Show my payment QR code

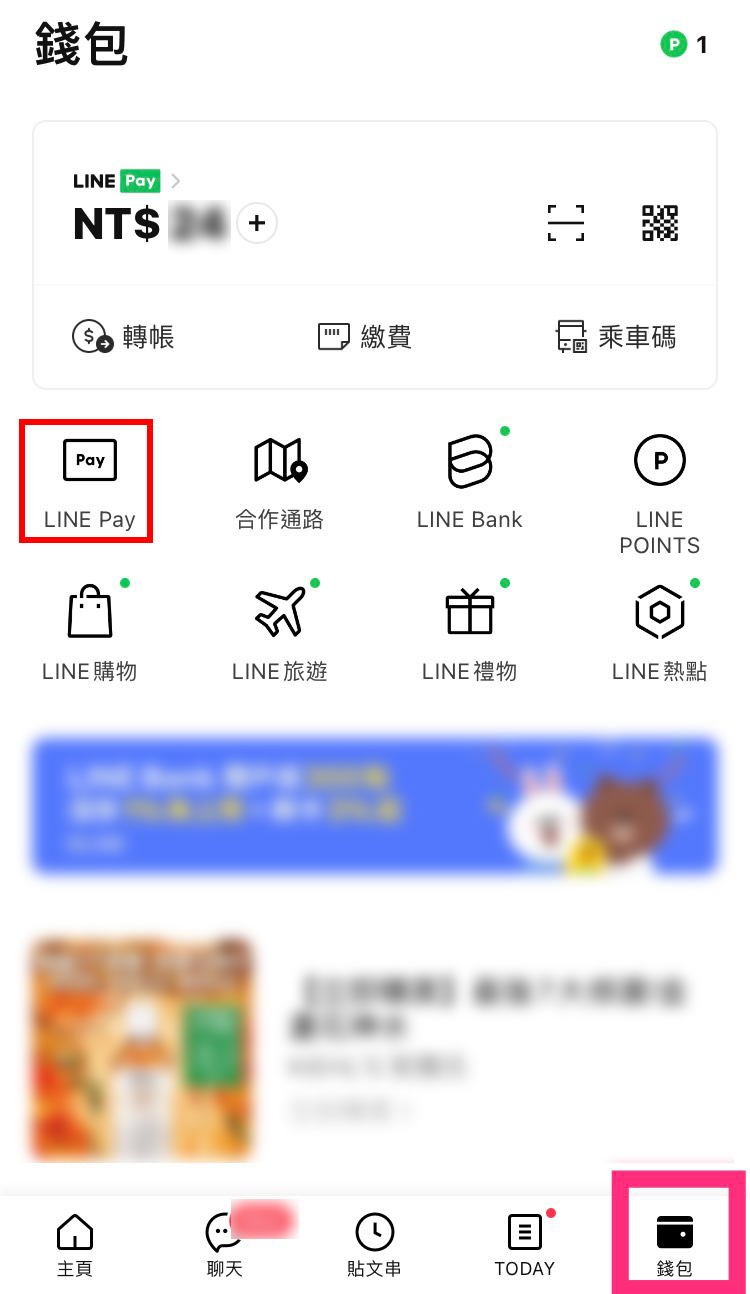(659, 223)
